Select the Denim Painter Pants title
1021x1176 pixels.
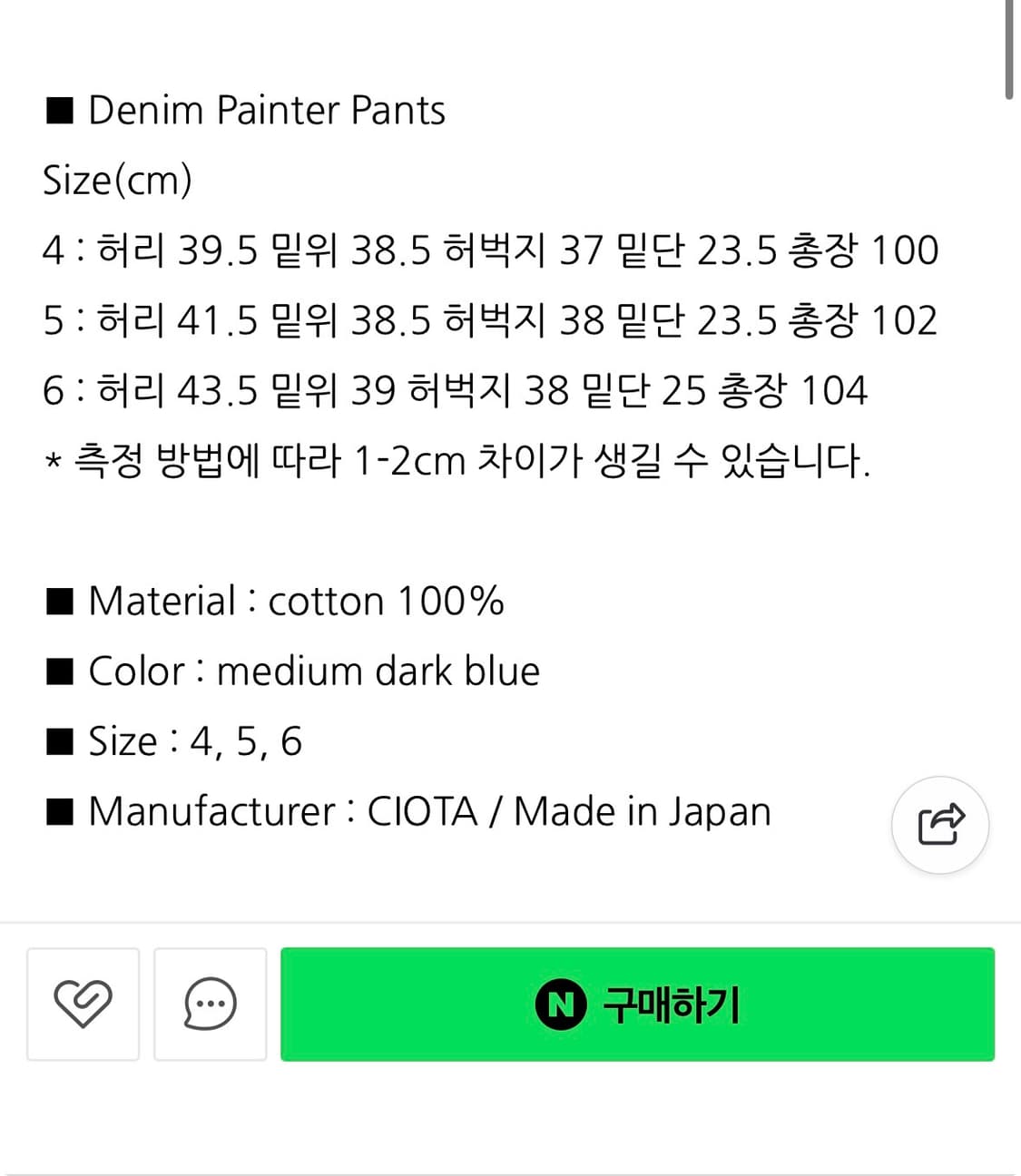[x=268, y=110]
